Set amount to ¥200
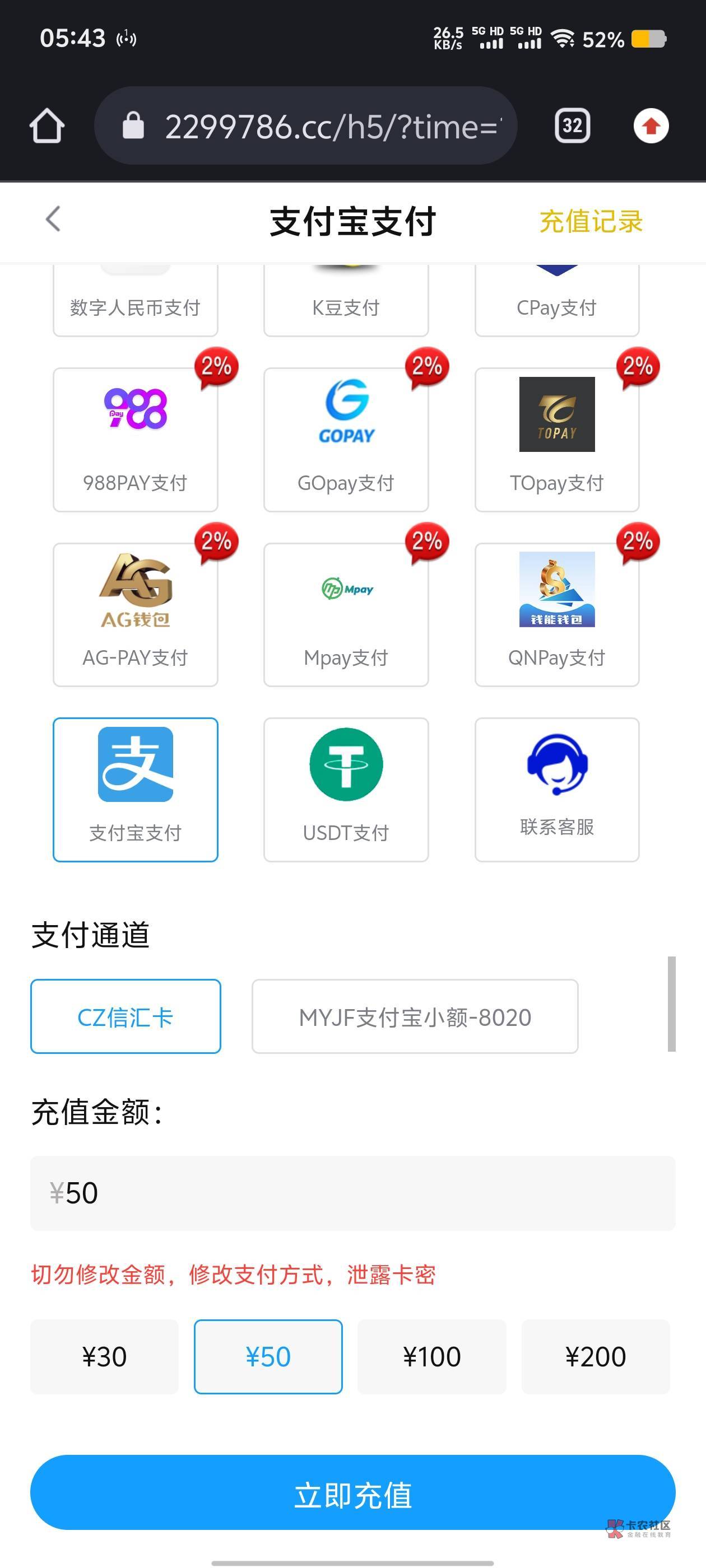This screenshot has width=706, height=1568. (596, 1357)
